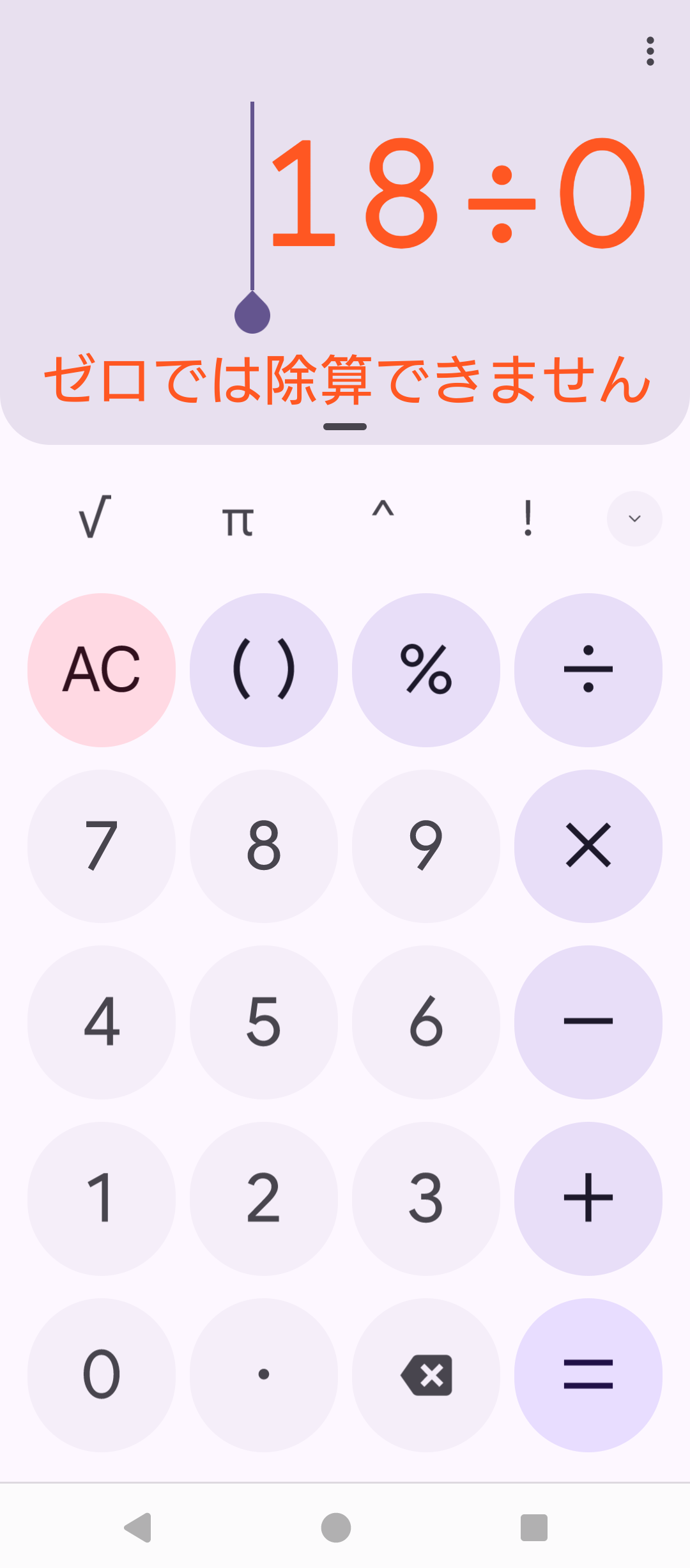
Task: Enter the digit 5
Action: pos(264,1021)
